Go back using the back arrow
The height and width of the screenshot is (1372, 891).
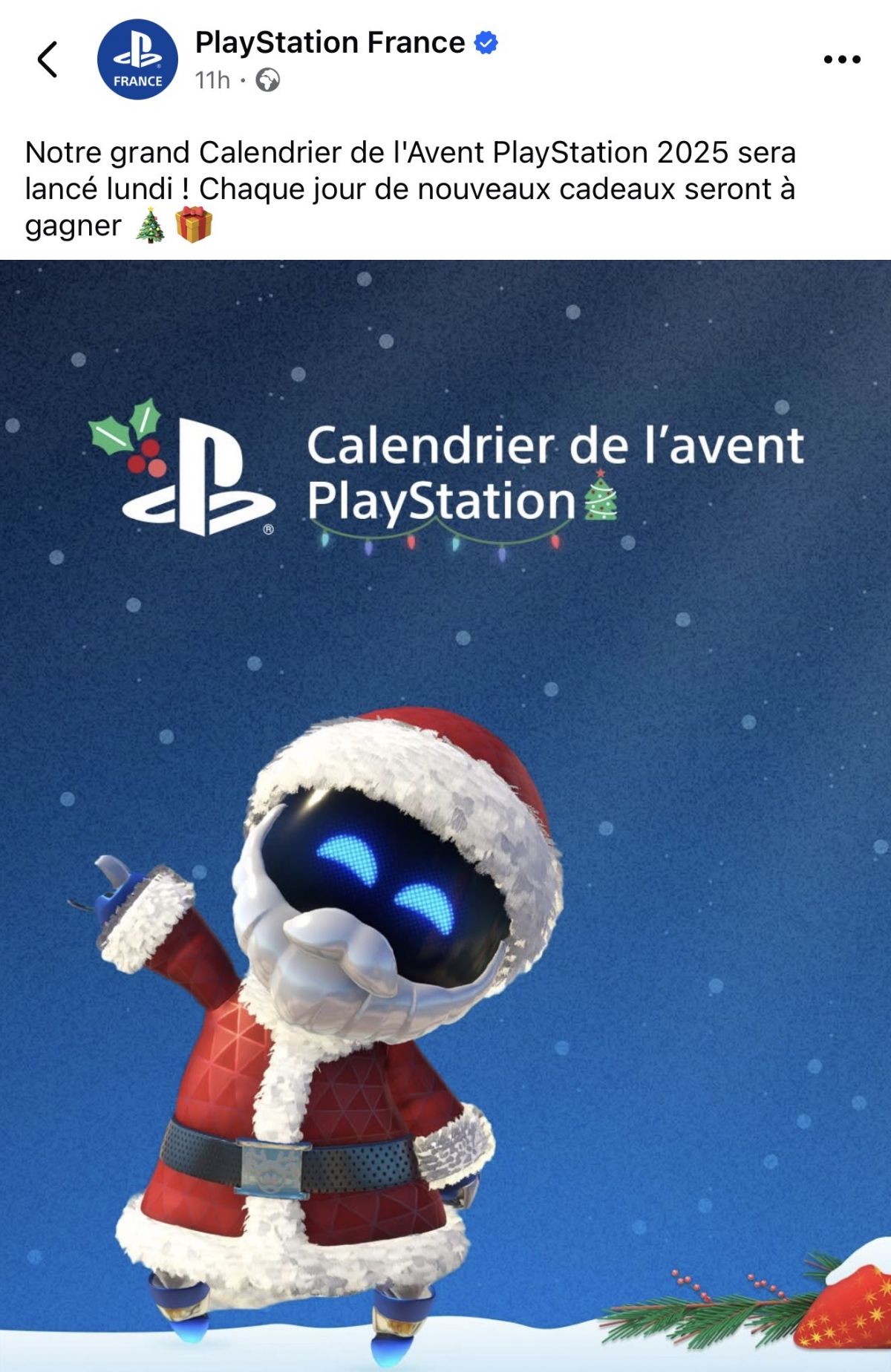click(48, 59)
